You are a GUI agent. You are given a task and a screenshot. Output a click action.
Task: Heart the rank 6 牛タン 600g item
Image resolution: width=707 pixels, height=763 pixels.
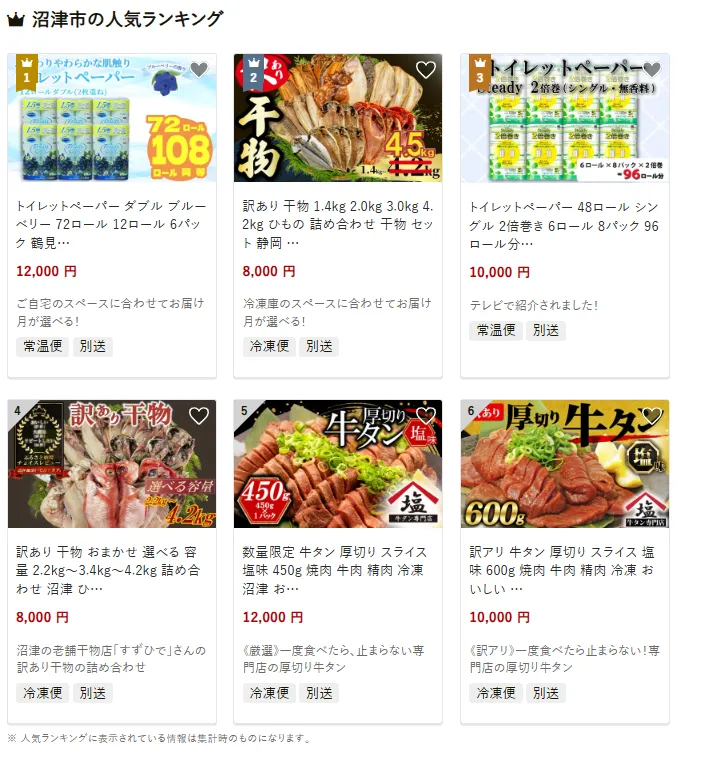point(652,416)
